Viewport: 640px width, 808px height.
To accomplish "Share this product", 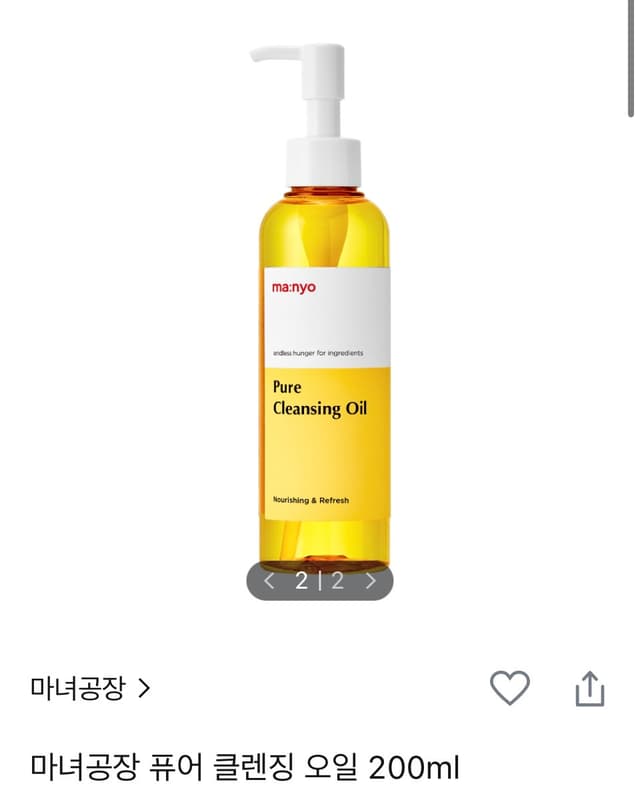I will point(590,688).
